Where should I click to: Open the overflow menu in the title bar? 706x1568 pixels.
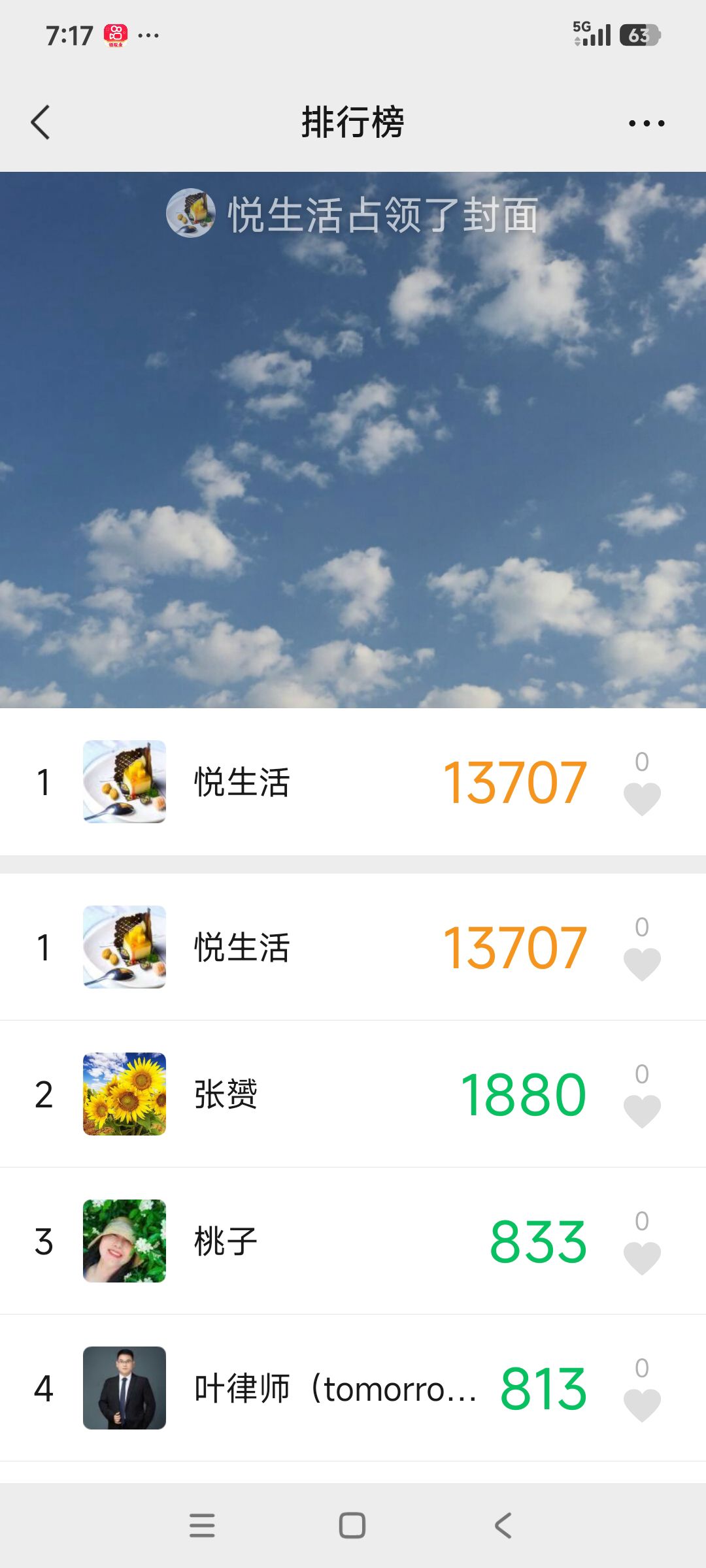[646, 123]
